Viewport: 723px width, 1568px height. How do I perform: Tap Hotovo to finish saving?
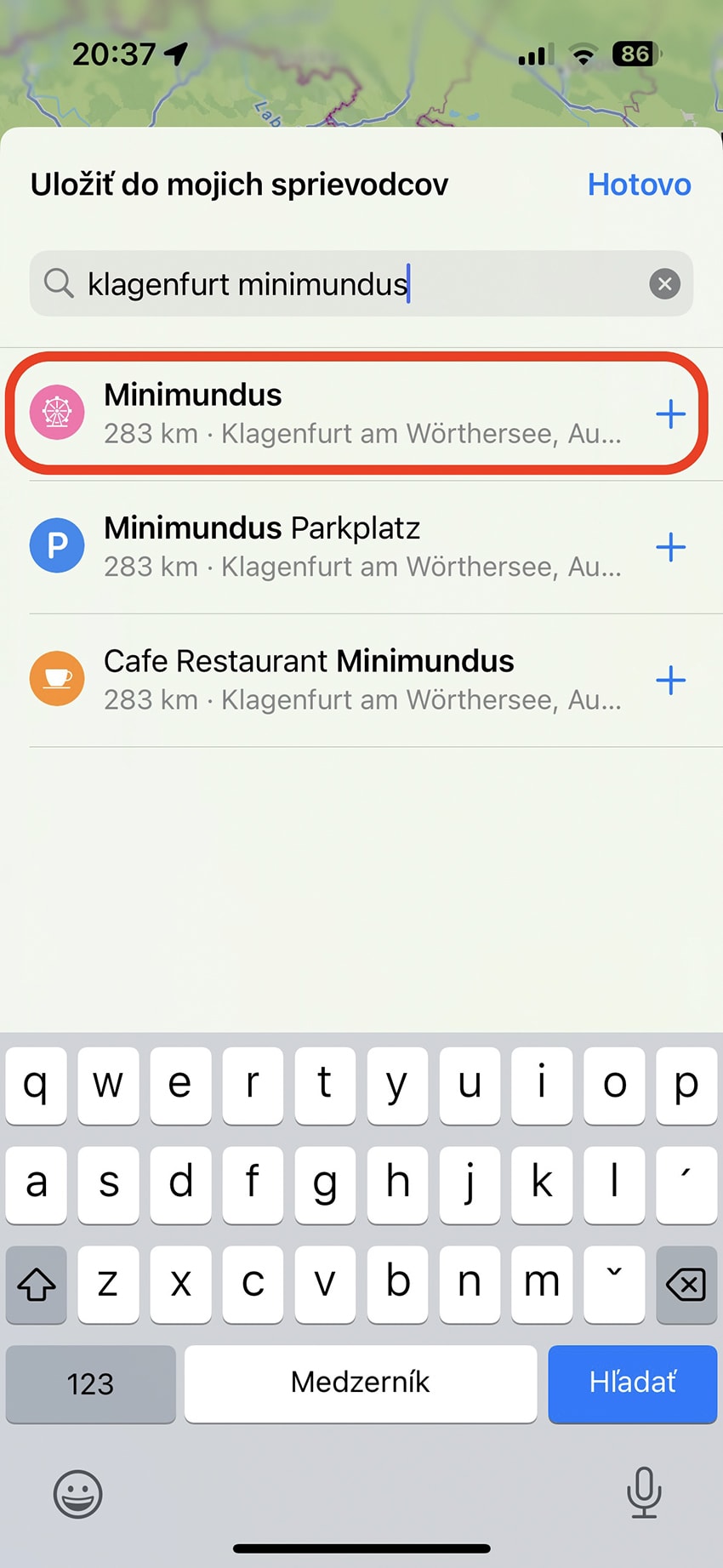(639, 185)
